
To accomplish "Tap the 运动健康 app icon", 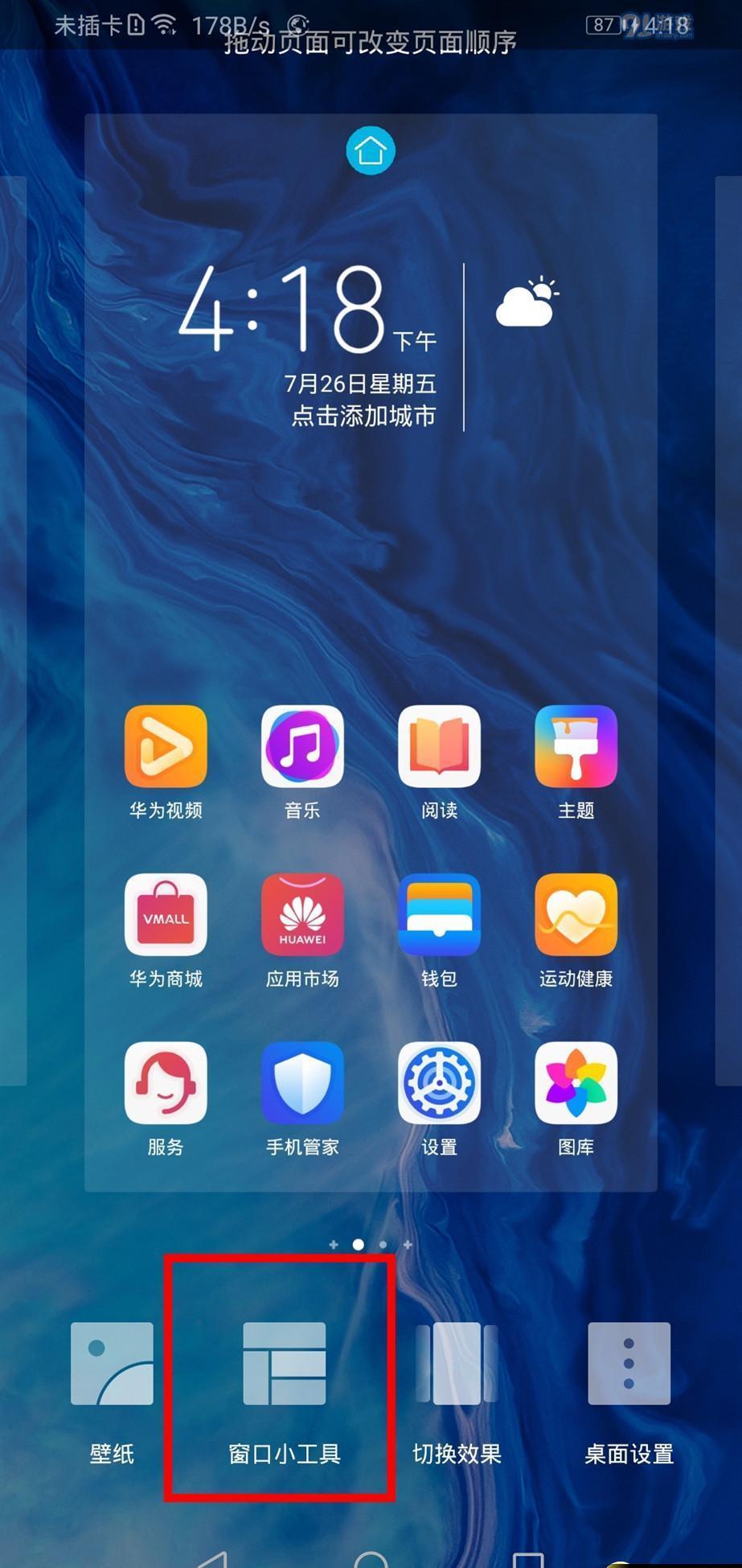I will pyautogui.click(x=576, y=915).
